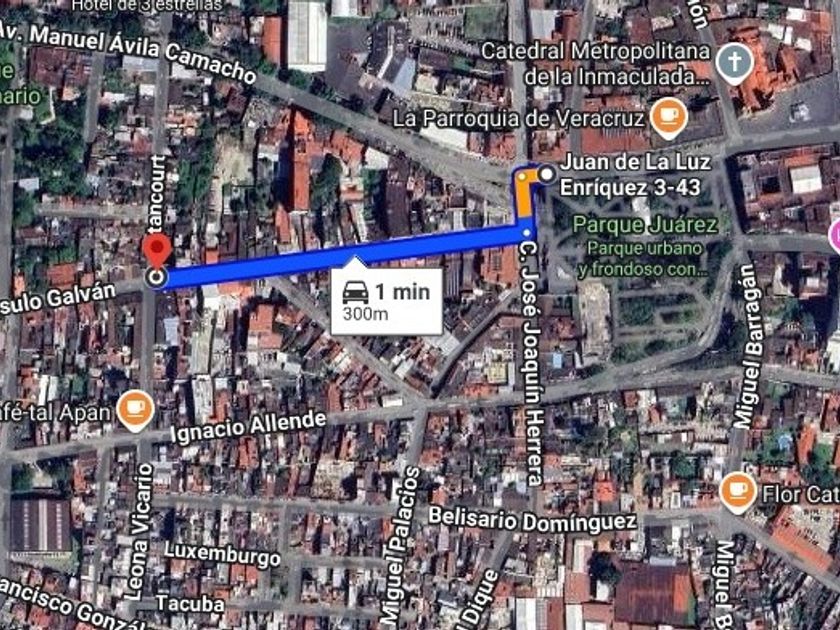Tap the Flor Cat café marker
Screen dimensions: 840x630
coord(737,492)
